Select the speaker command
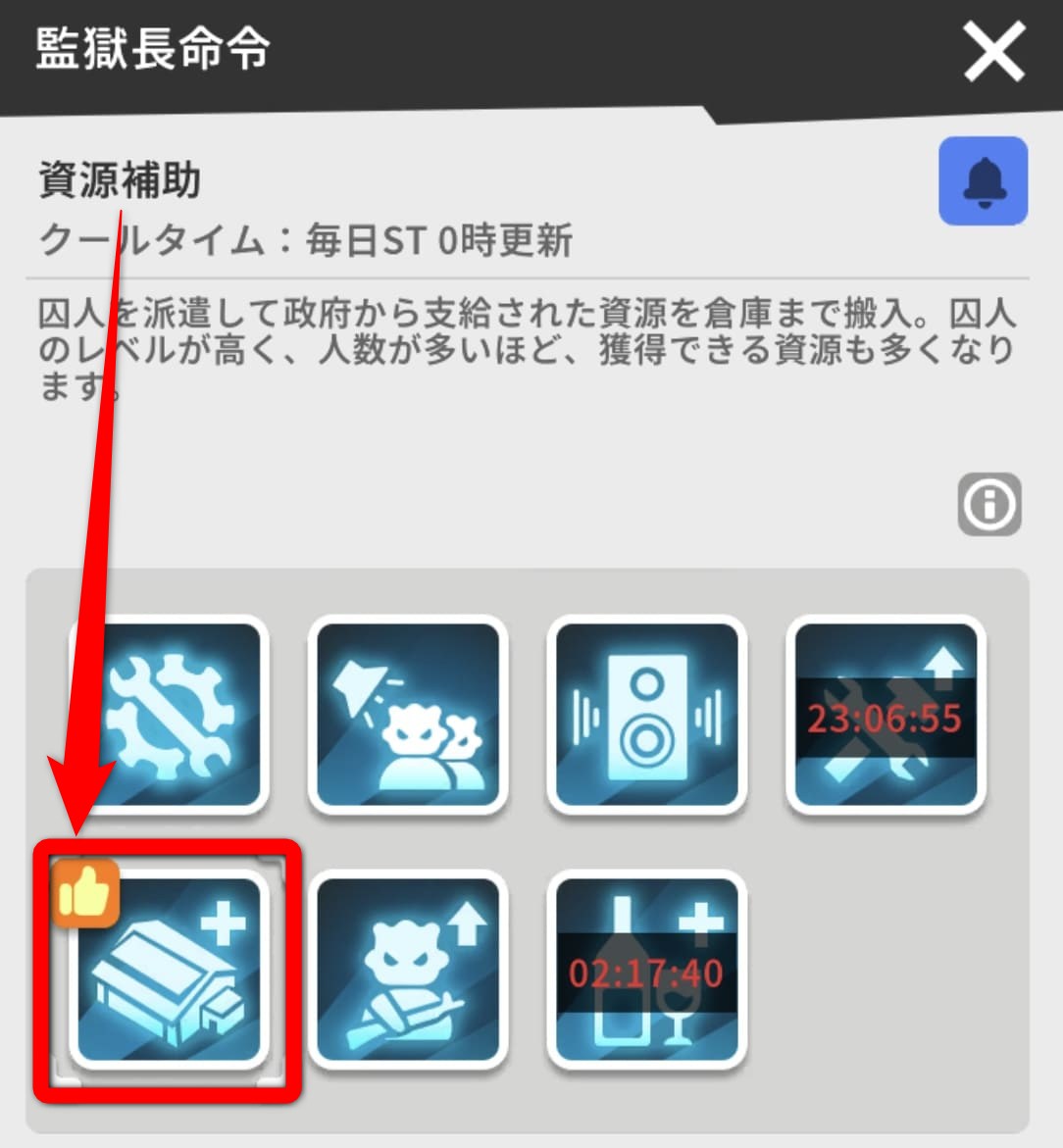Viewport: 1063px width, 1148px height. [647, 716]
